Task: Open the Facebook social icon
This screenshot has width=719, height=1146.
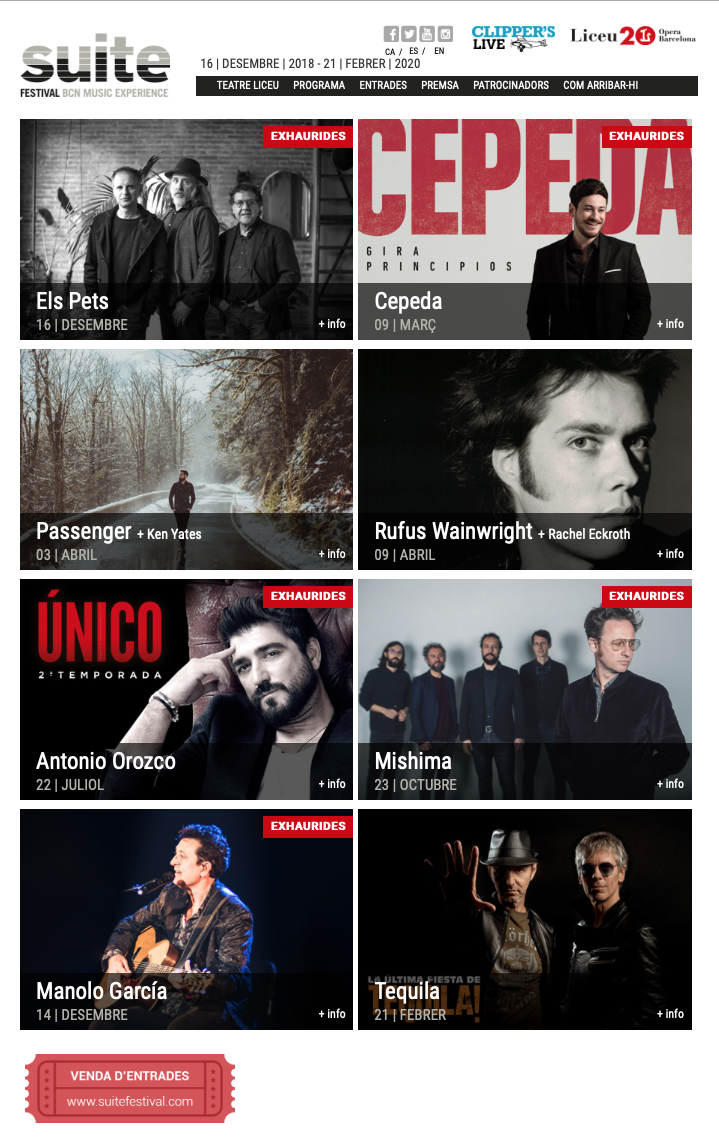Action: click(x=391, y=34)
